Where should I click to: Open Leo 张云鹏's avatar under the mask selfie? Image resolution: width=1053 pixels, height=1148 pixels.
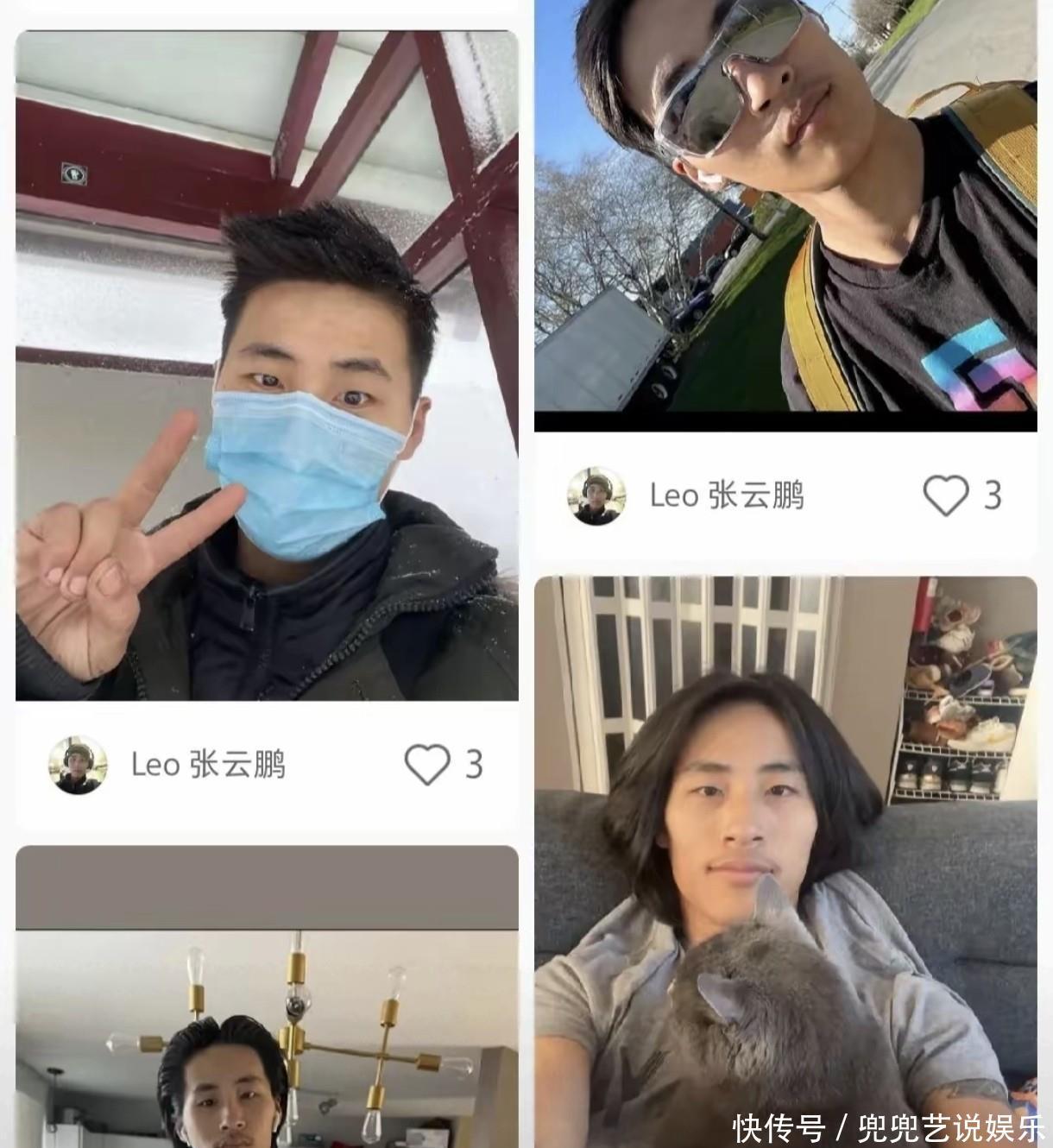[x=78, y=765]
